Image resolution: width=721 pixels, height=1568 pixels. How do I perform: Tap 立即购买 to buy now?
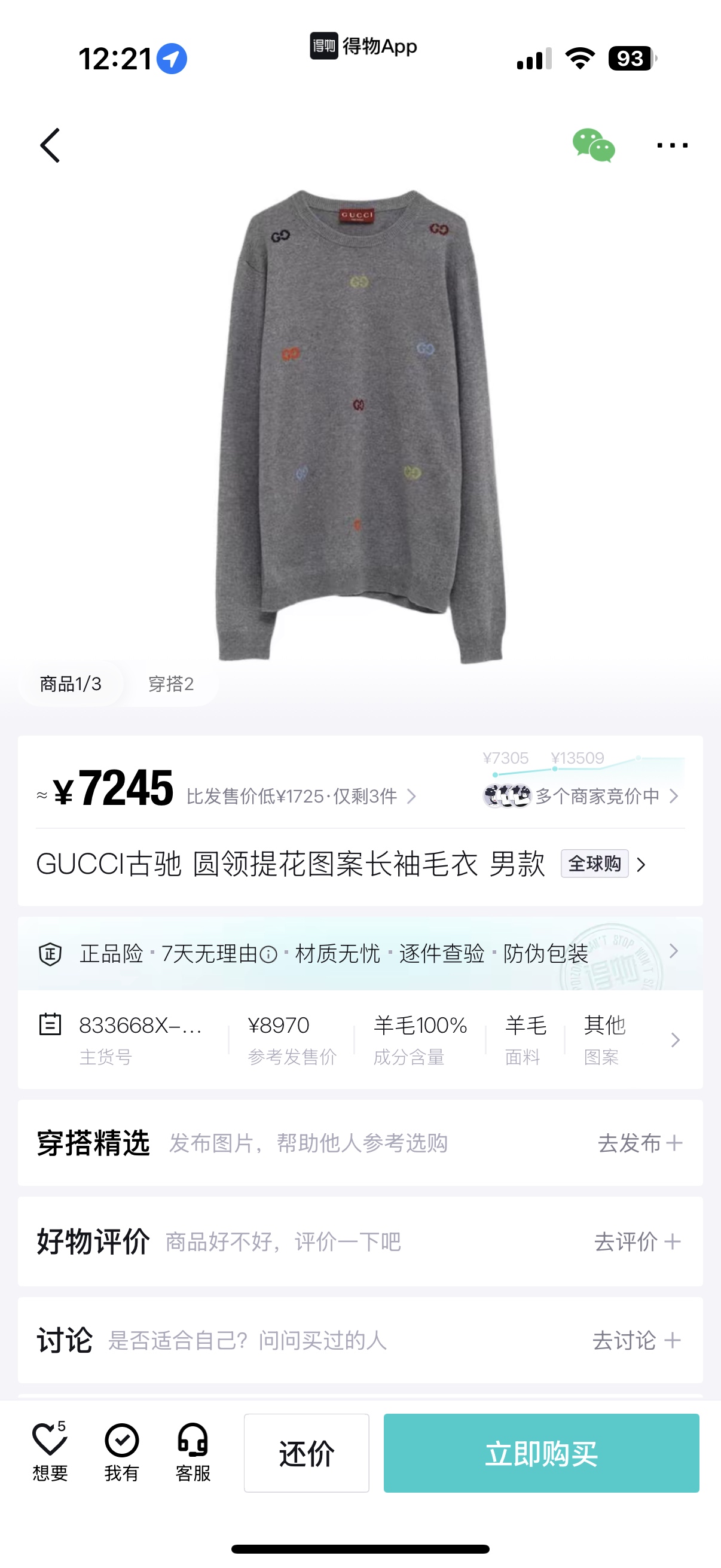(541, 1454)
